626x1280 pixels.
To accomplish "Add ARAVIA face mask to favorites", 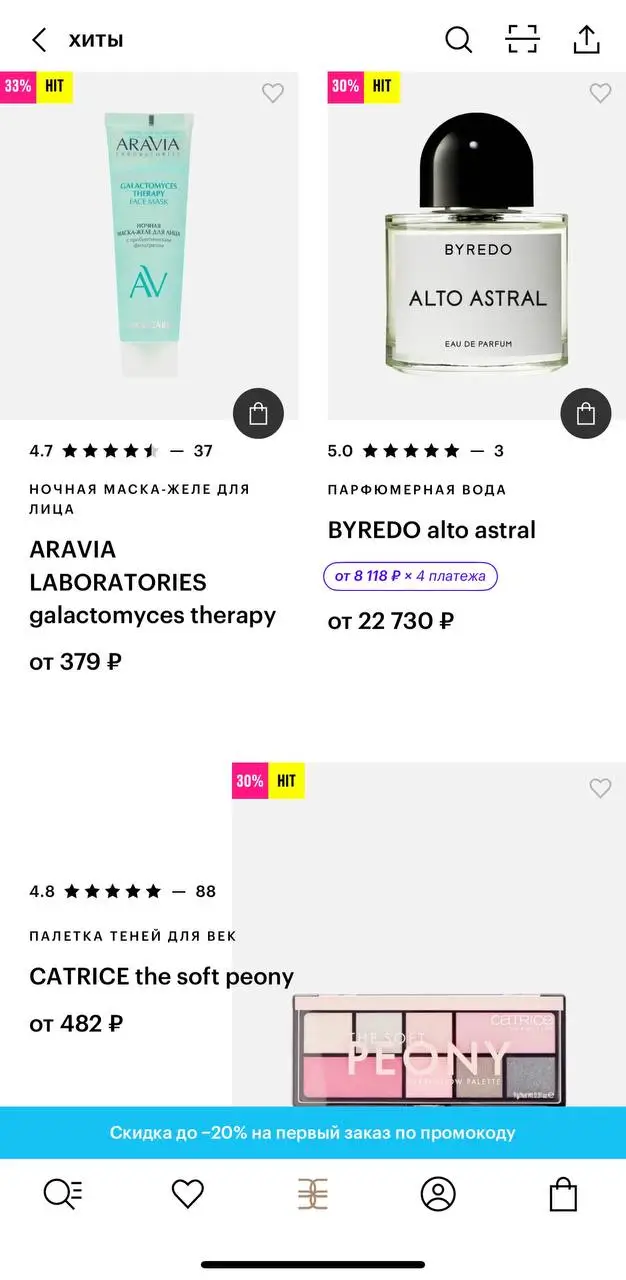I will [272, 93].
